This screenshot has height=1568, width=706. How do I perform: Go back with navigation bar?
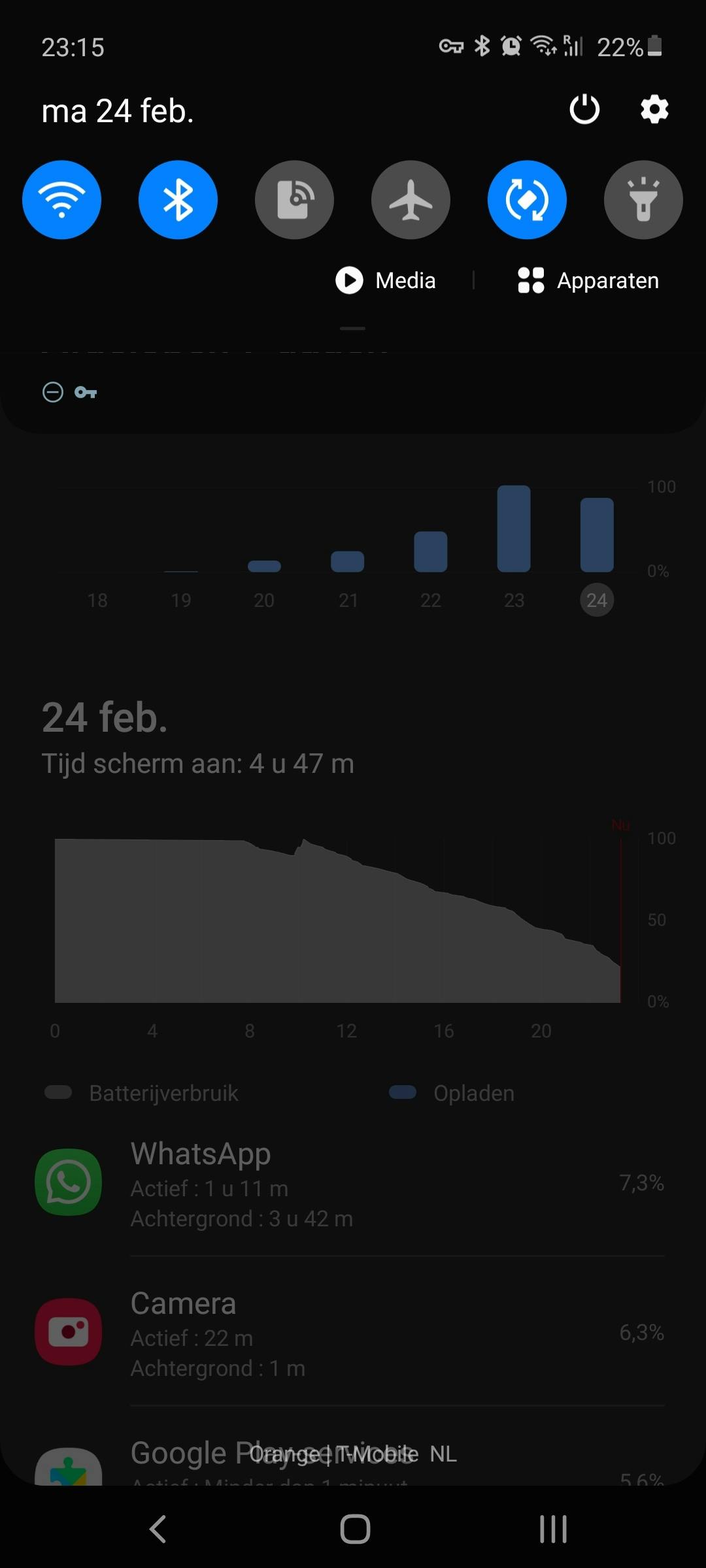[x=158, y=1529]
